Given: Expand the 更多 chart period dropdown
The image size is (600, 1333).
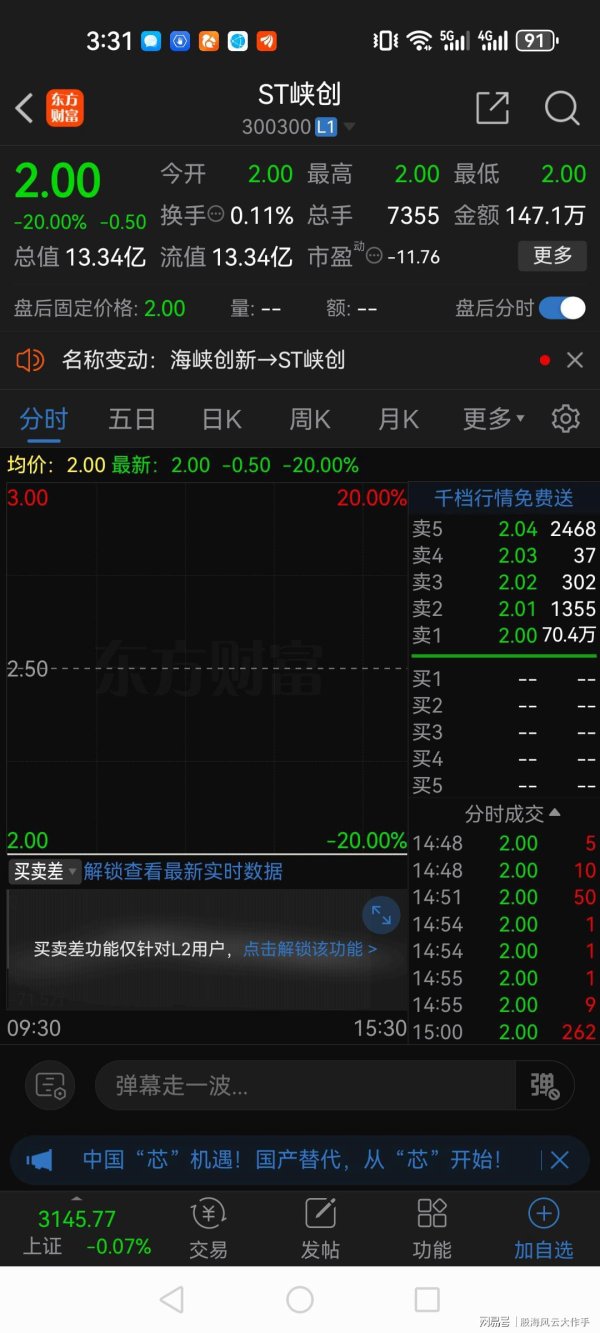Looking at the screenshot, I should click(493, 418).
